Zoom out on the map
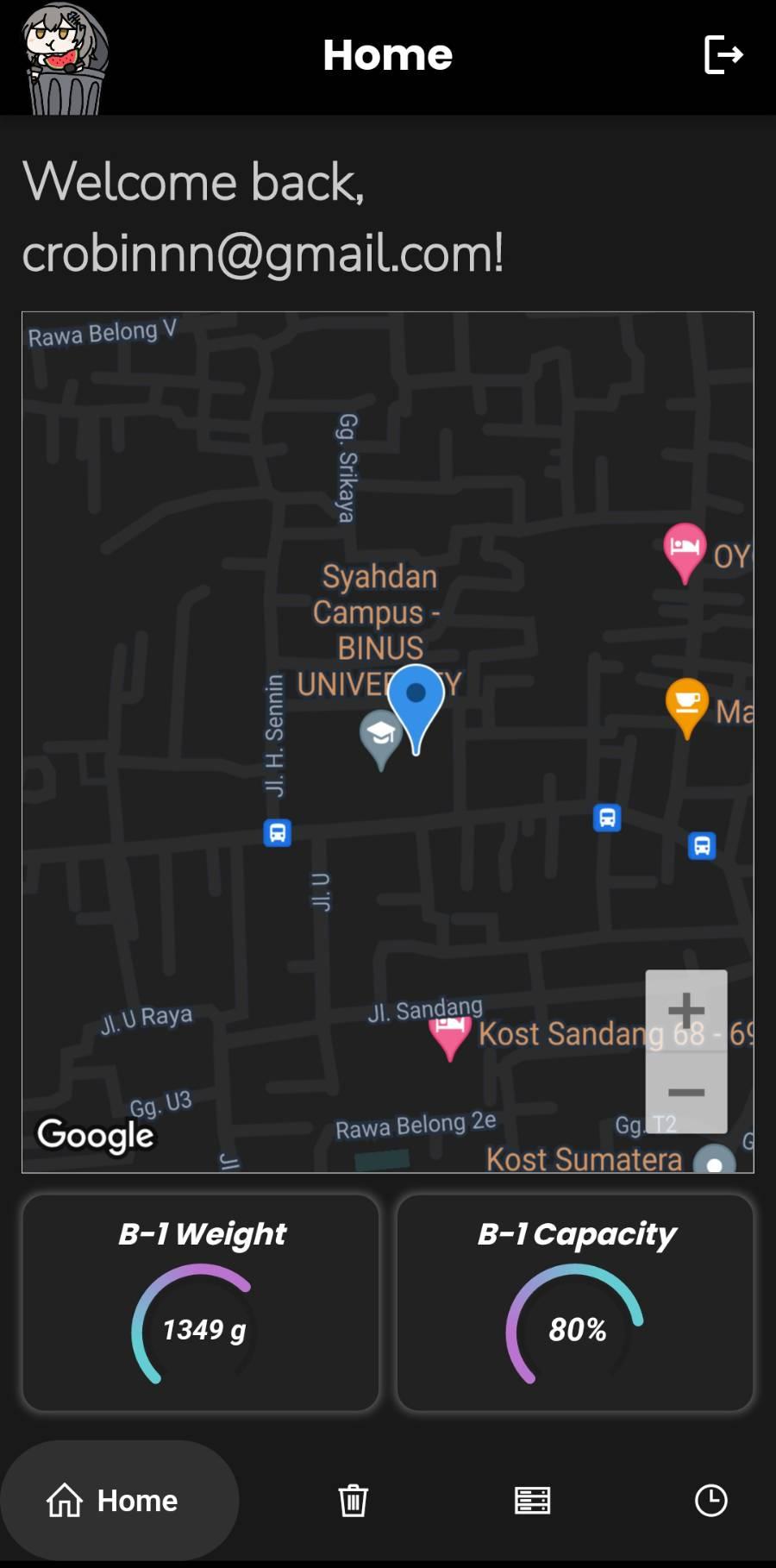Image resolution: width=776 pixels, height=1568 pixels. (x=686, y=1092)
